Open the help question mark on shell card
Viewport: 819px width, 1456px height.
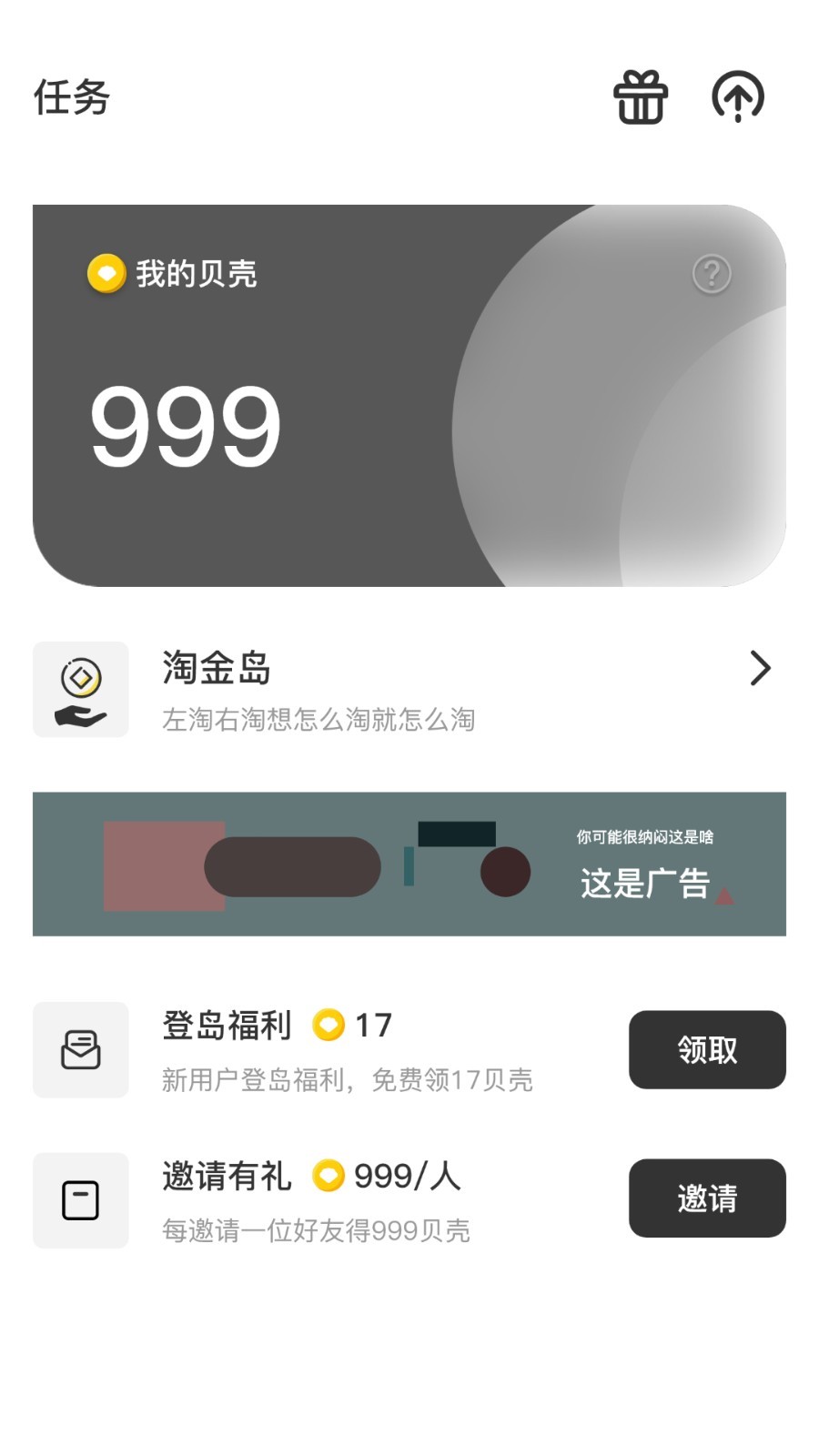pos(712,274)
